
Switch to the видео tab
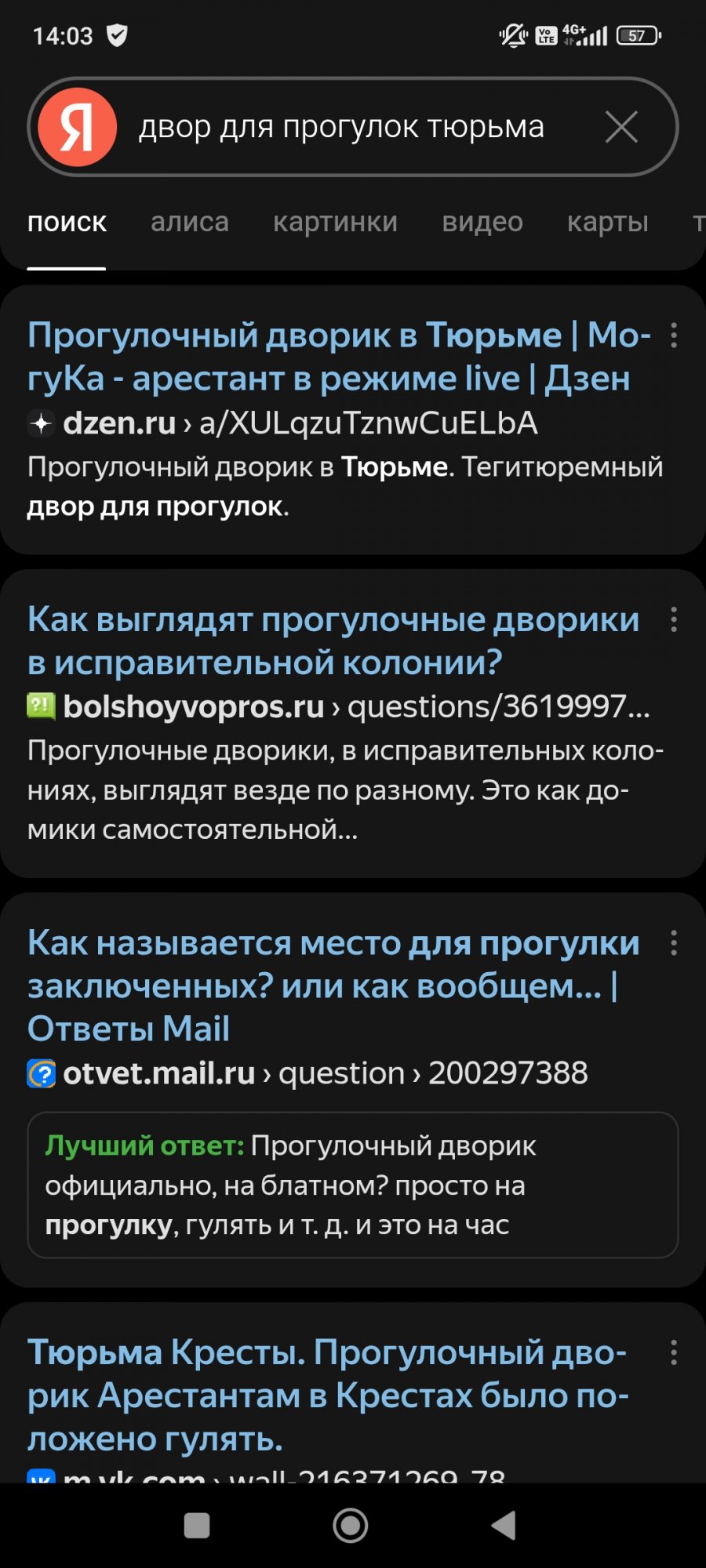click(x=482, y=223)
